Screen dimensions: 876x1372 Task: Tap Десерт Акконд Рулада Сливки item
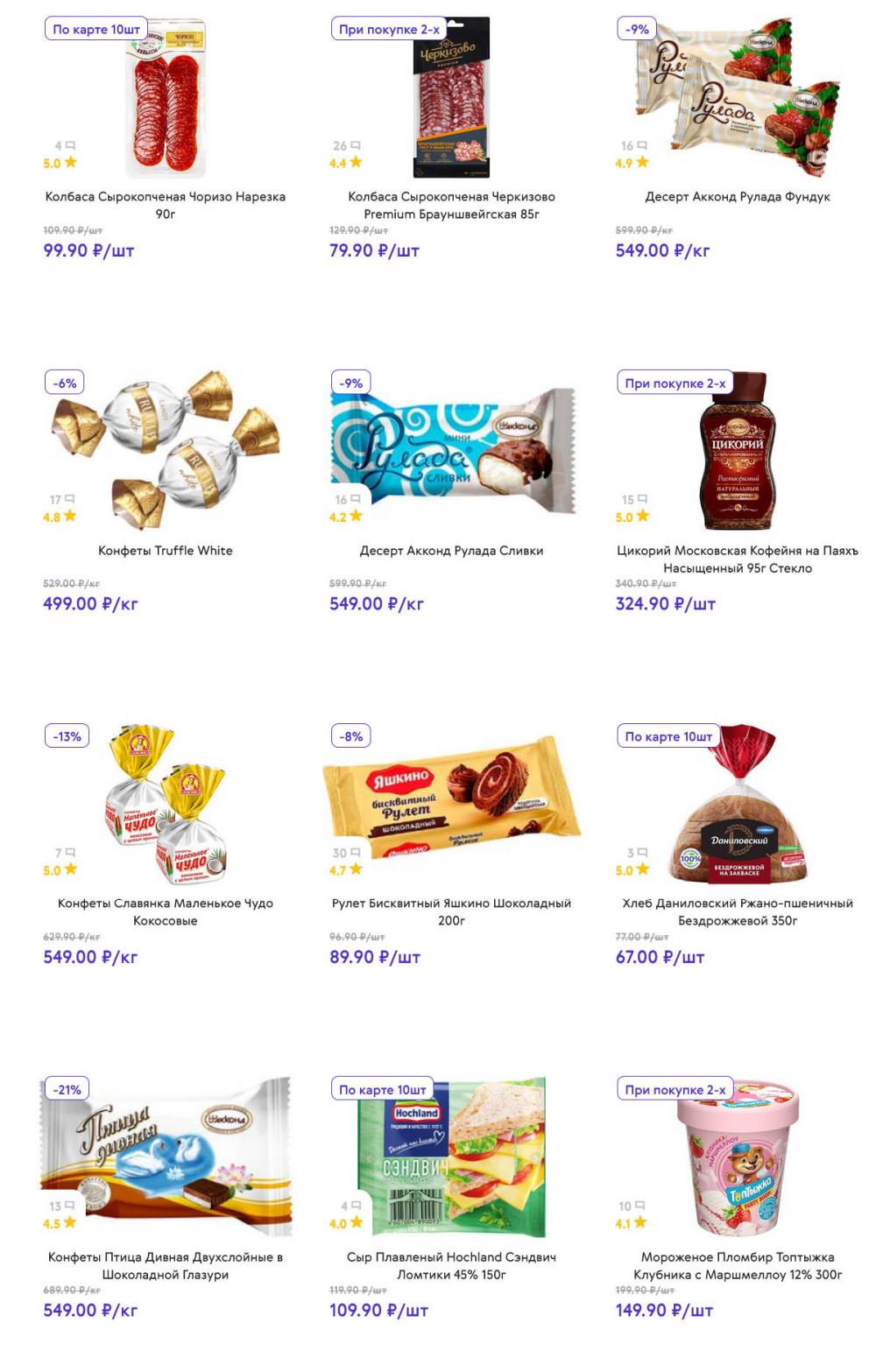point(451,551)
